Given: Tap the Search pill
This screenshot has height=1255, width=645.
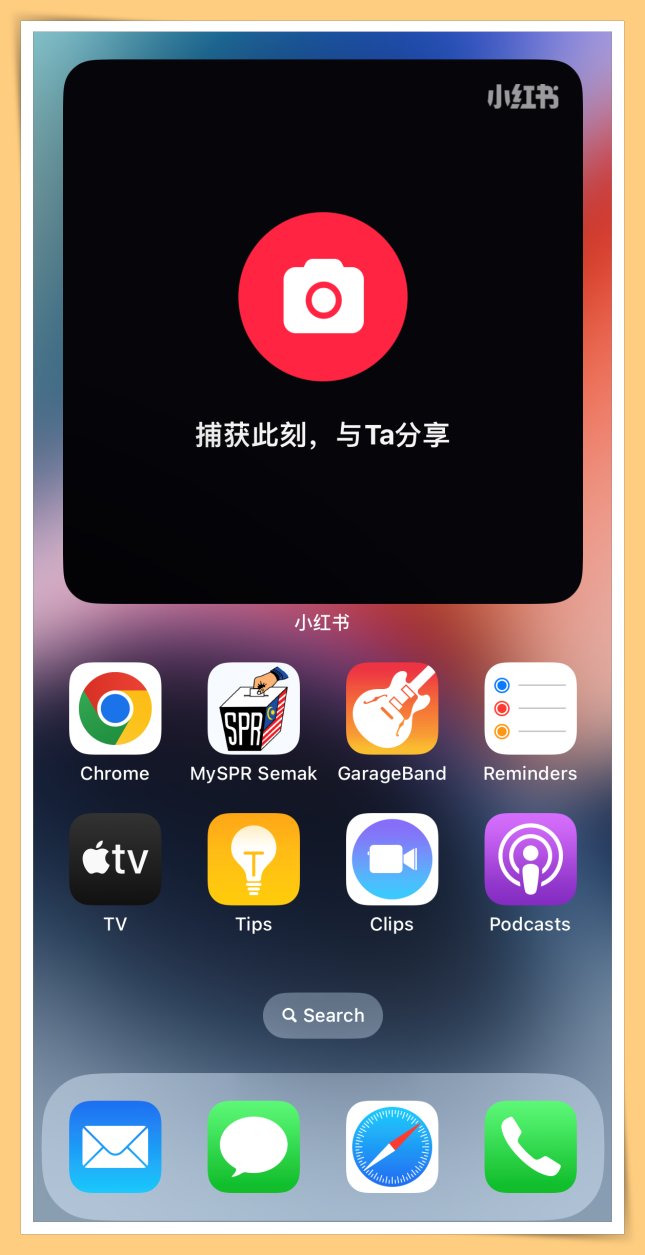Looking at the screenshot, I should click(x=322, y=1015).
